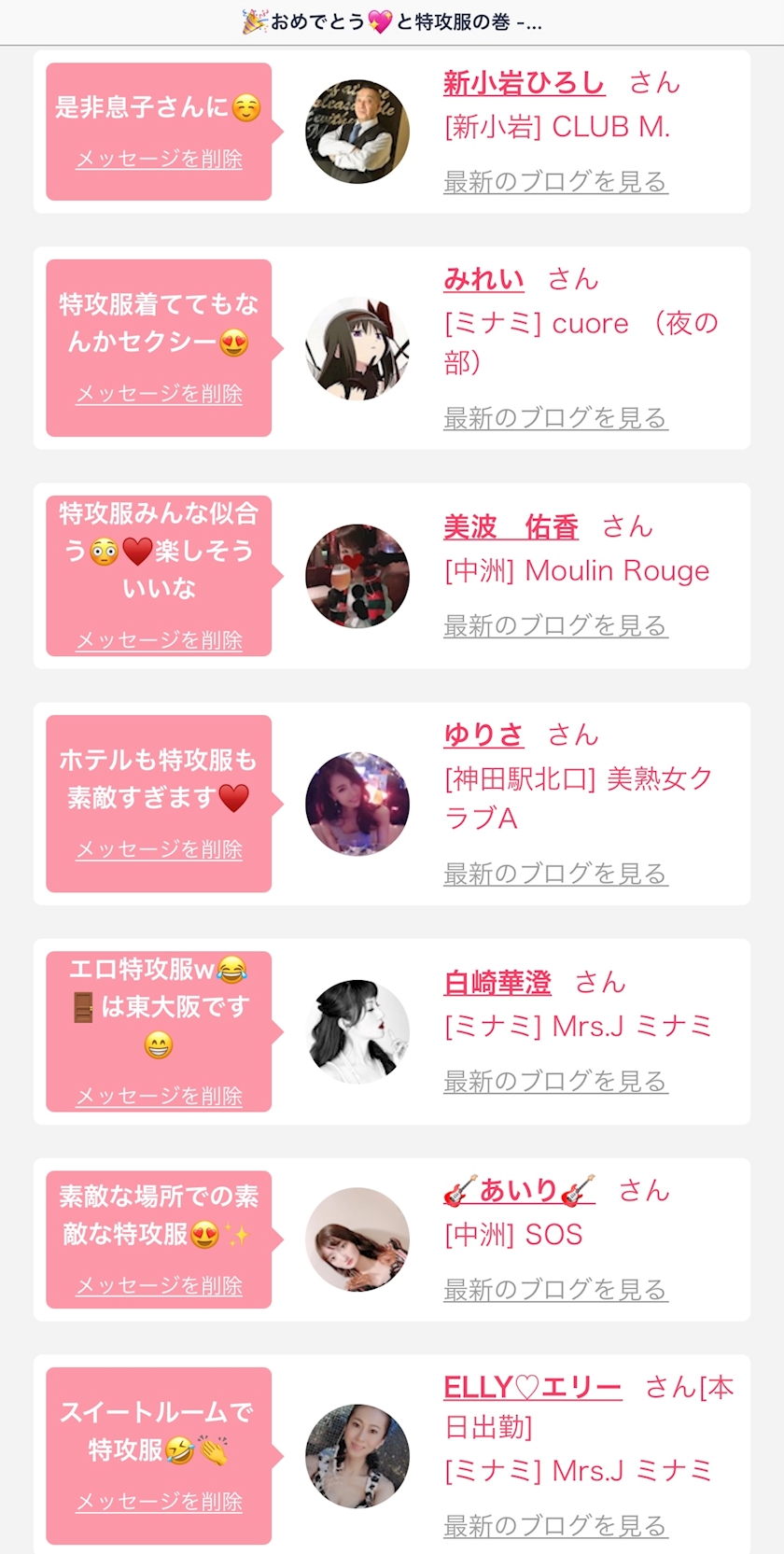
Task: Open あいり's profile link
Action: pyautogui.click(x=519, y=1191)
